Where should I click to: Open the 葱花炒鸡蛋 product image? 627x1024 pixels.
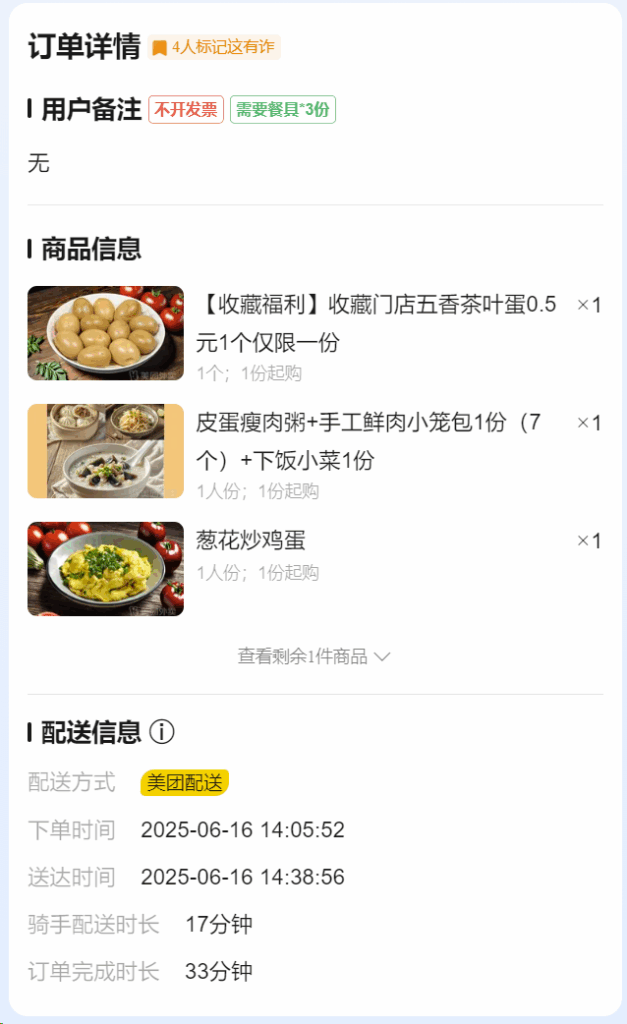pos(106,569)
